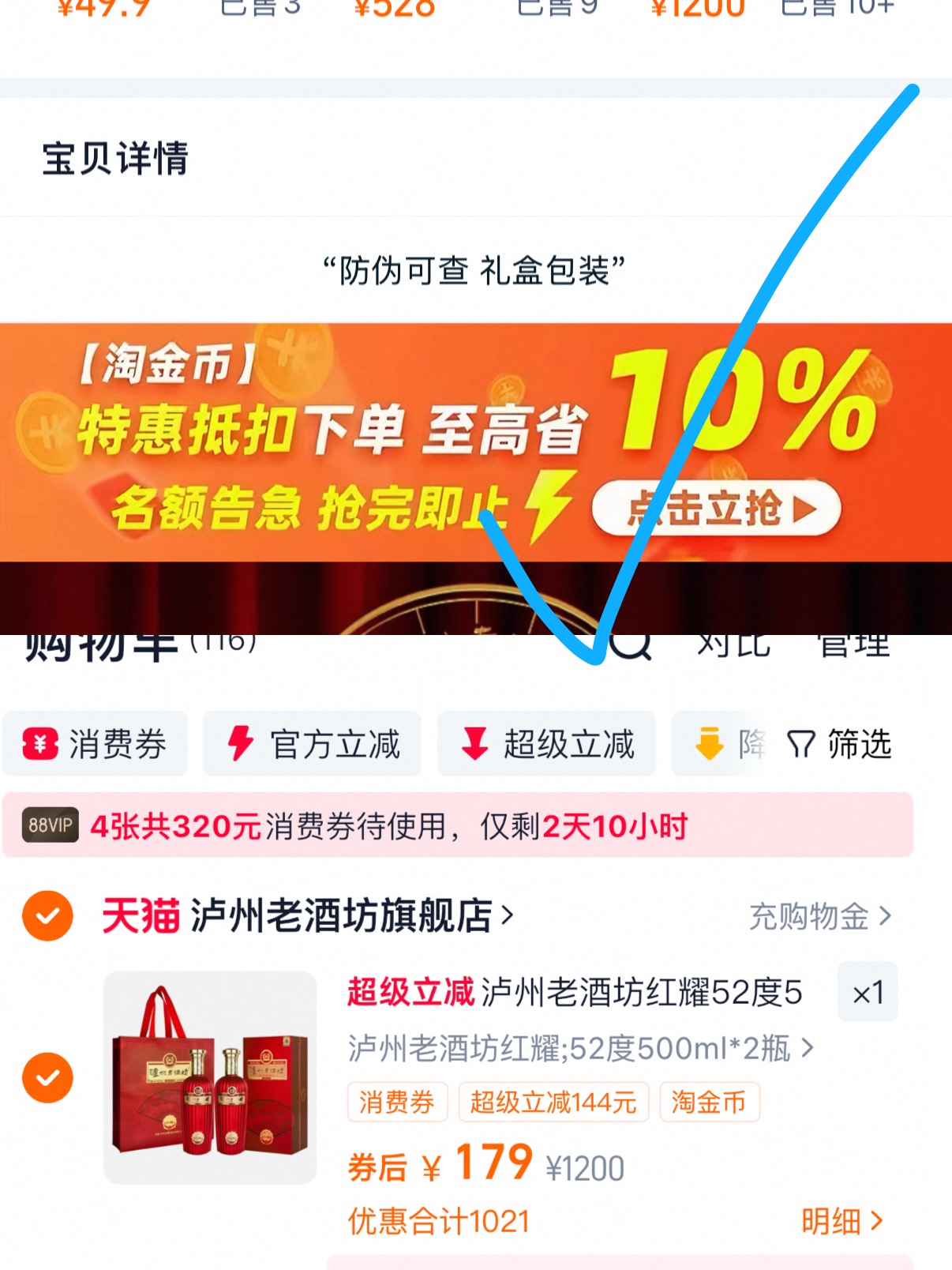
Task: Uncheck the 泸州老酒坊旗舰店 store checkbox
Action: pos(47,915)
